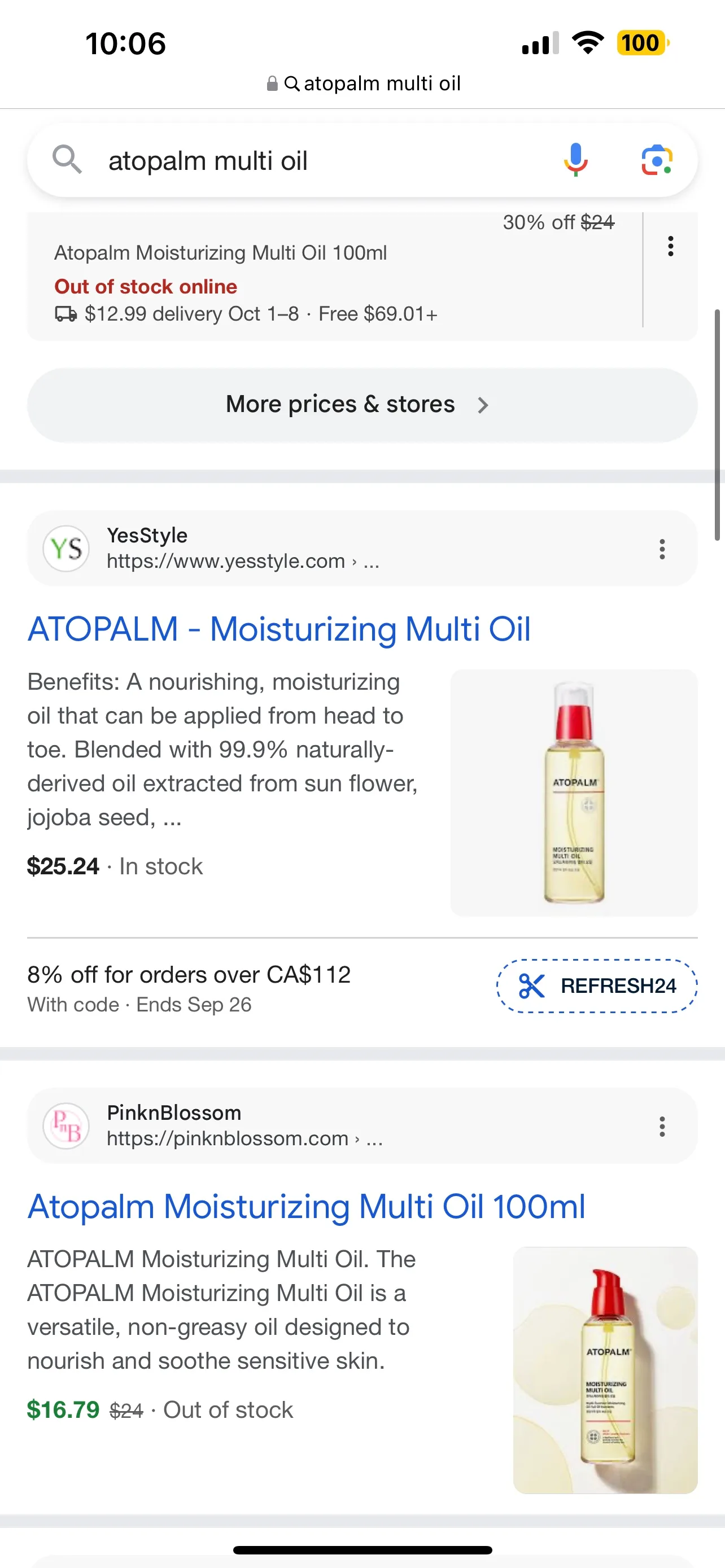Screen dimensions: 725x1568
Task: Select the YesStyle site favicon
Action: pyautogui.click(x=67, y=548)
